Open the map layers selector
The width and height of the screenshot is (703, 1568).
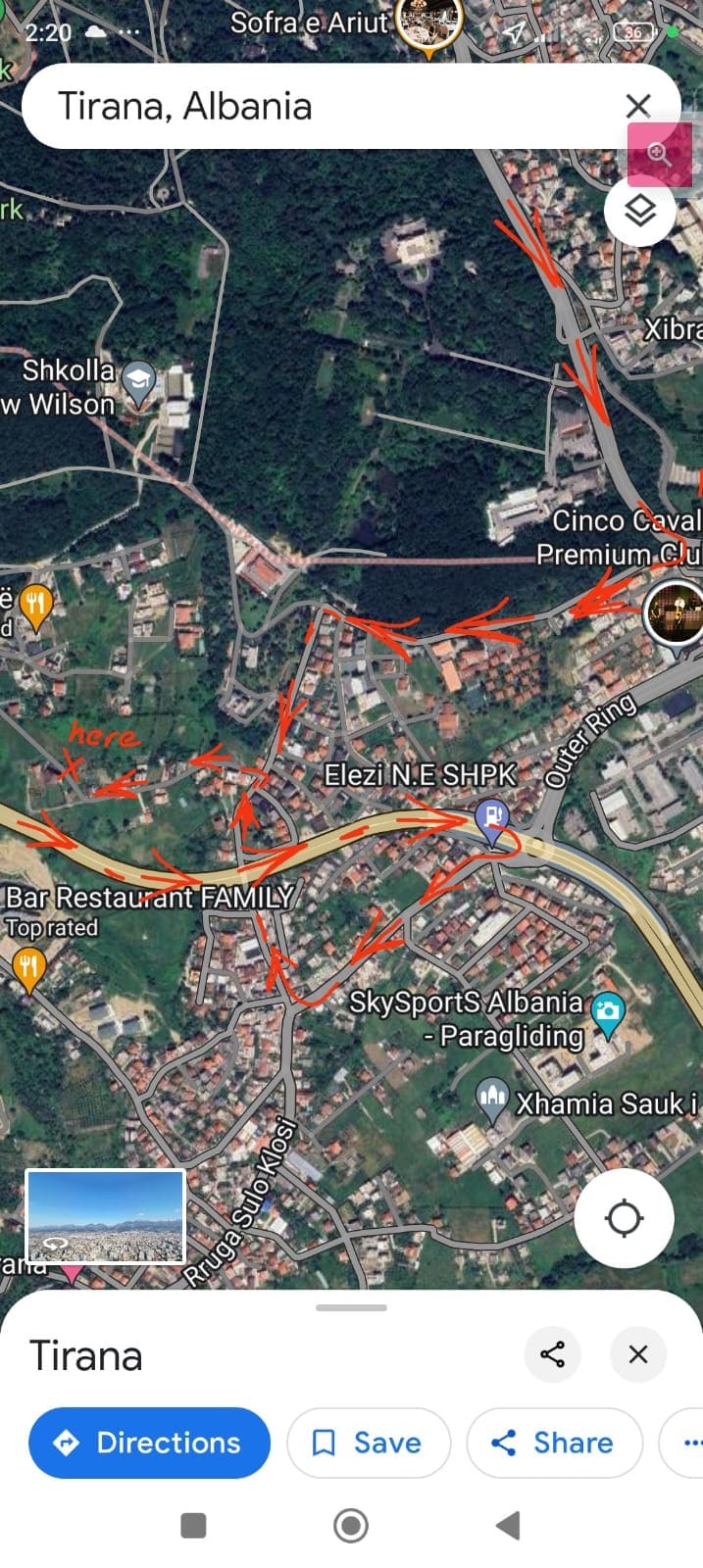[639, 210]
